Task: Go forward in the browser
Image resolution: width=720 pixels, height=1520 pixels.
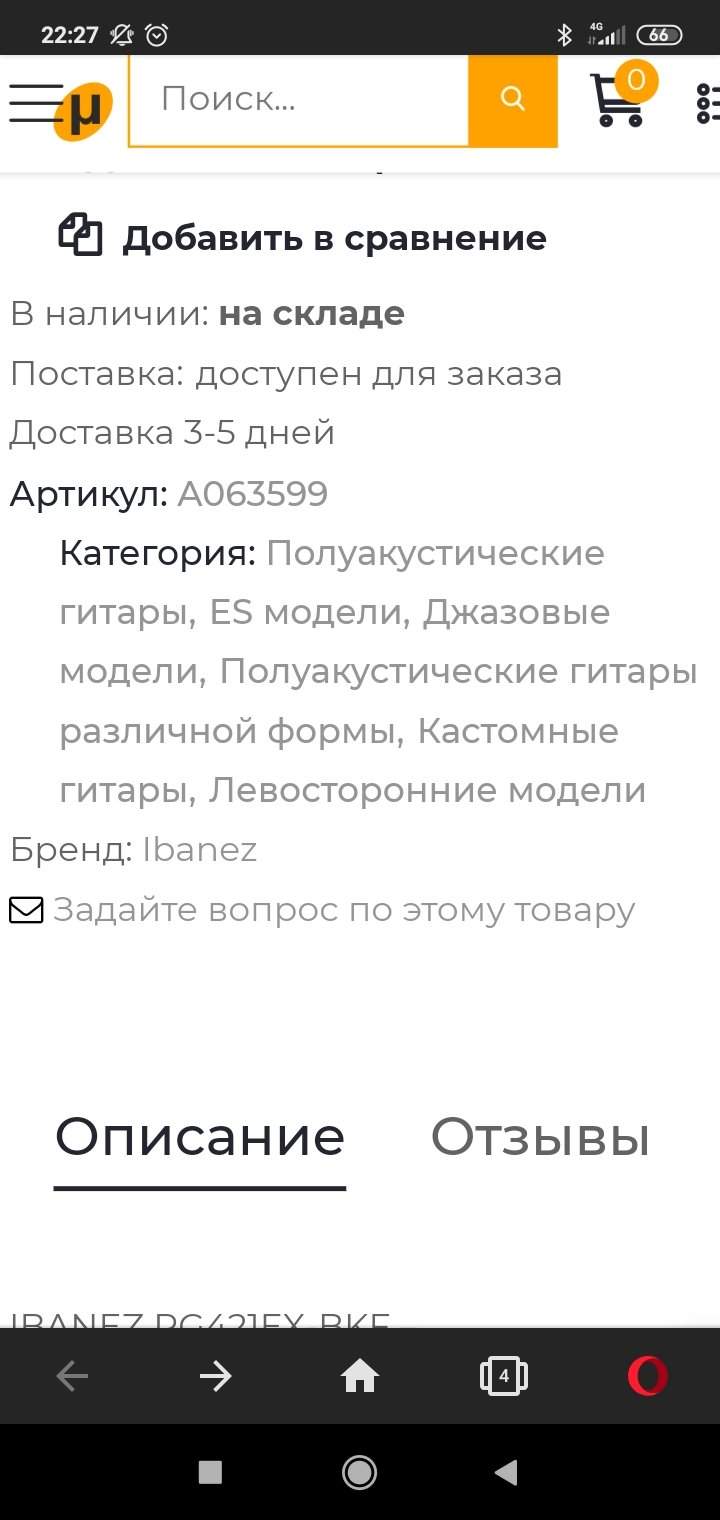Action: (215, 1377)
